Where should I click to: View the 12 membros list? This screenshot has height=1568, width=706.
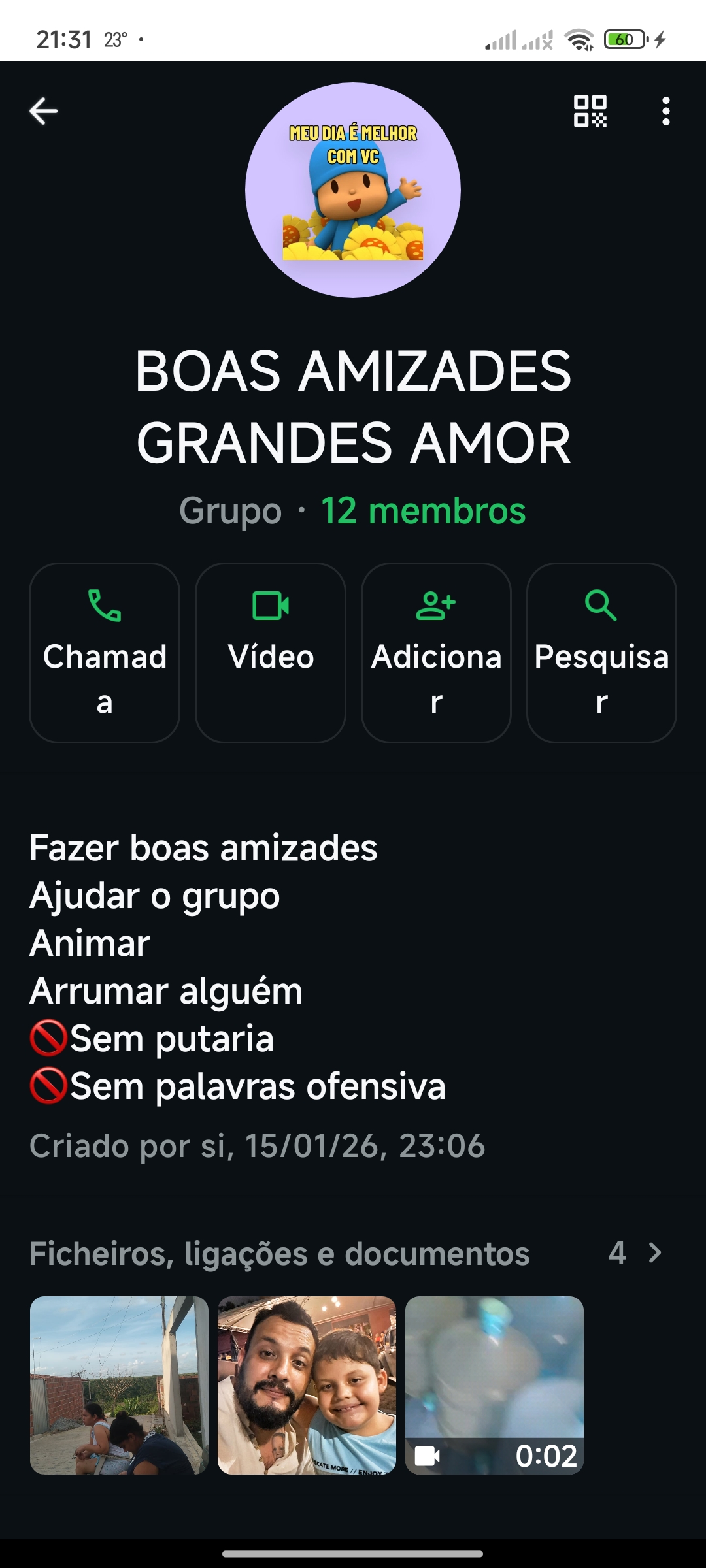coord(423,511)
